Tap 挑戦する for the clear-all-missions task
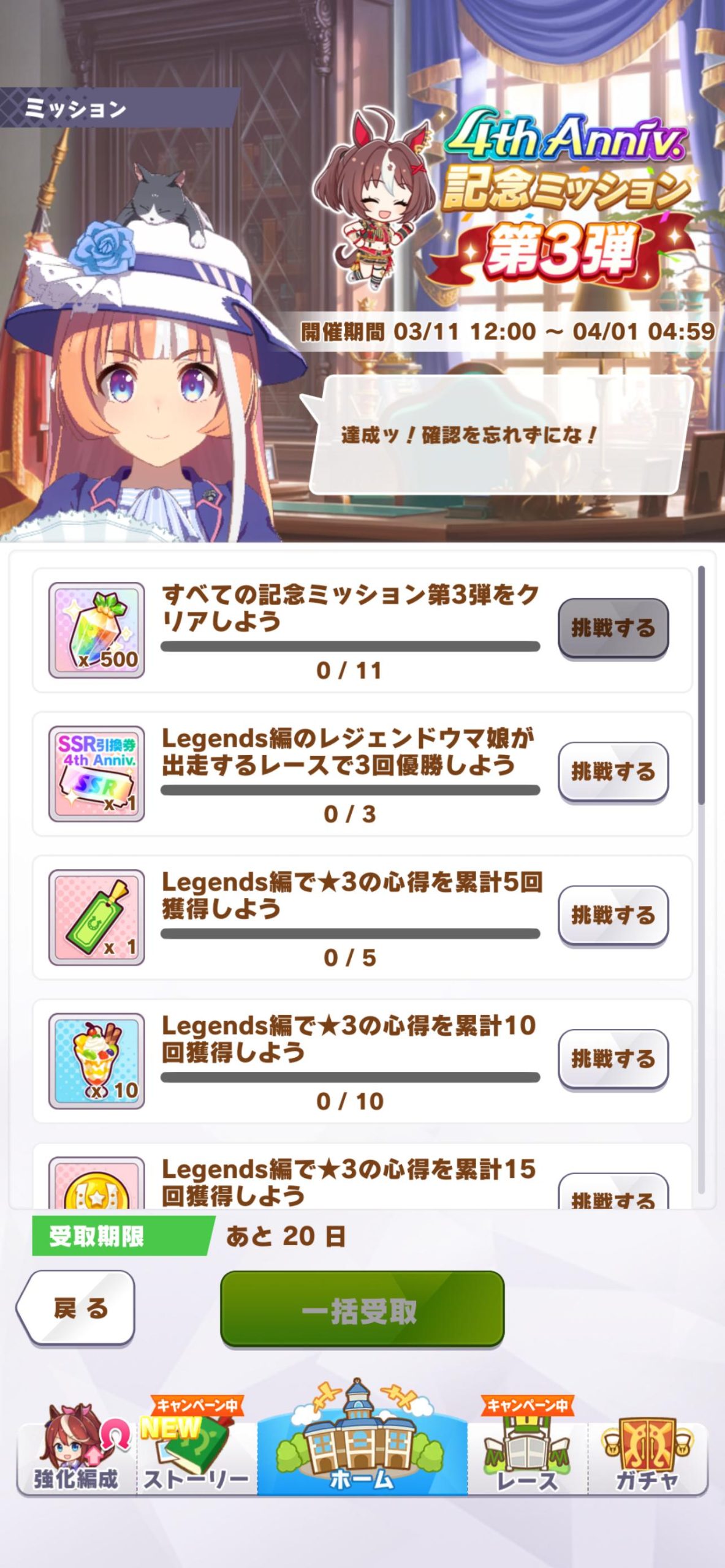 (613, 628)
